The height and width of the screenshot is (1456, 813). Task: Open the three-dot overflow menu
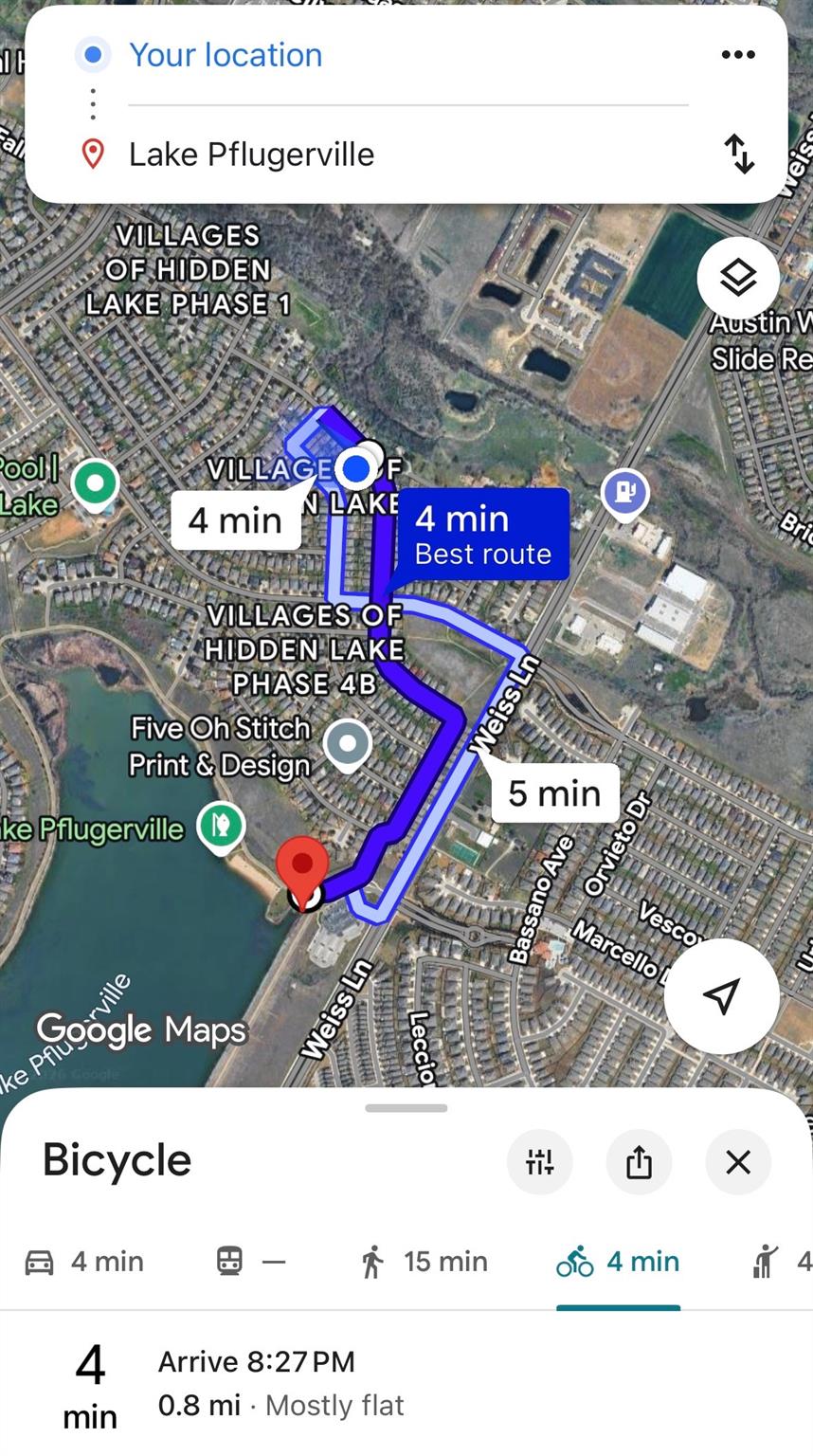737,55
